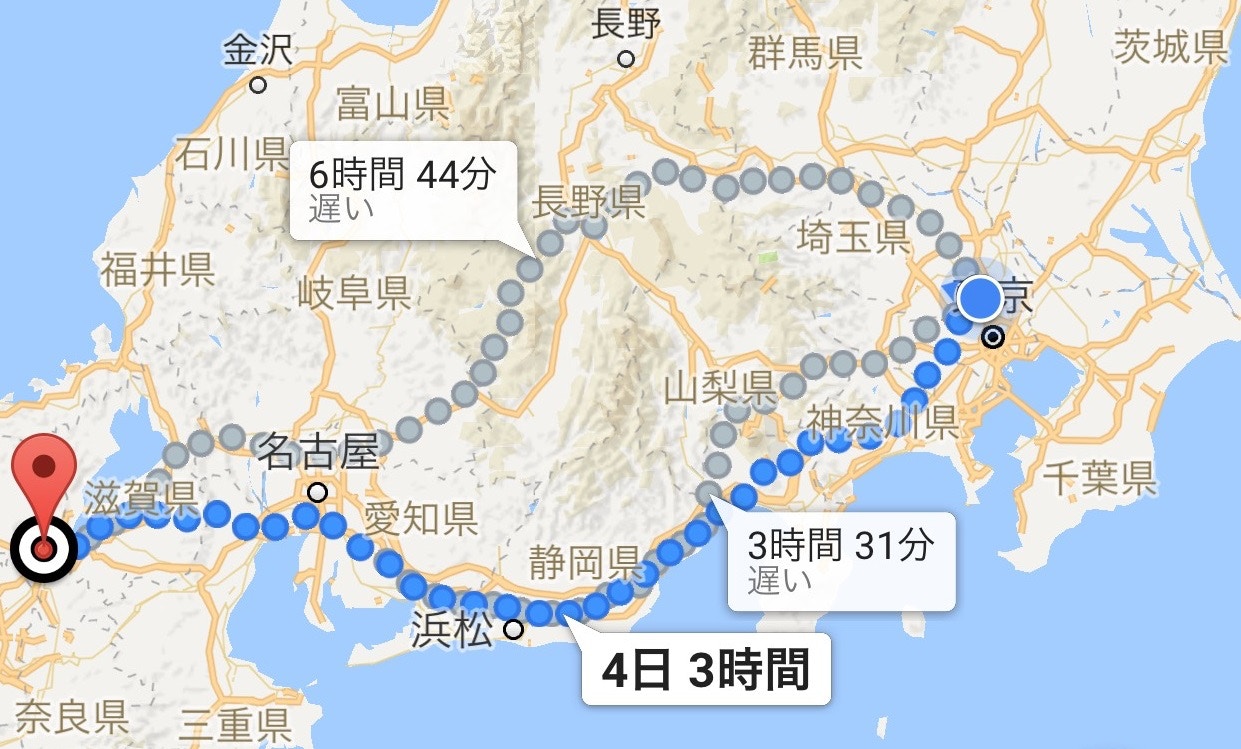Tap the red destination pin
This screenshot has width=1241, height=749.
pos(44,475)
